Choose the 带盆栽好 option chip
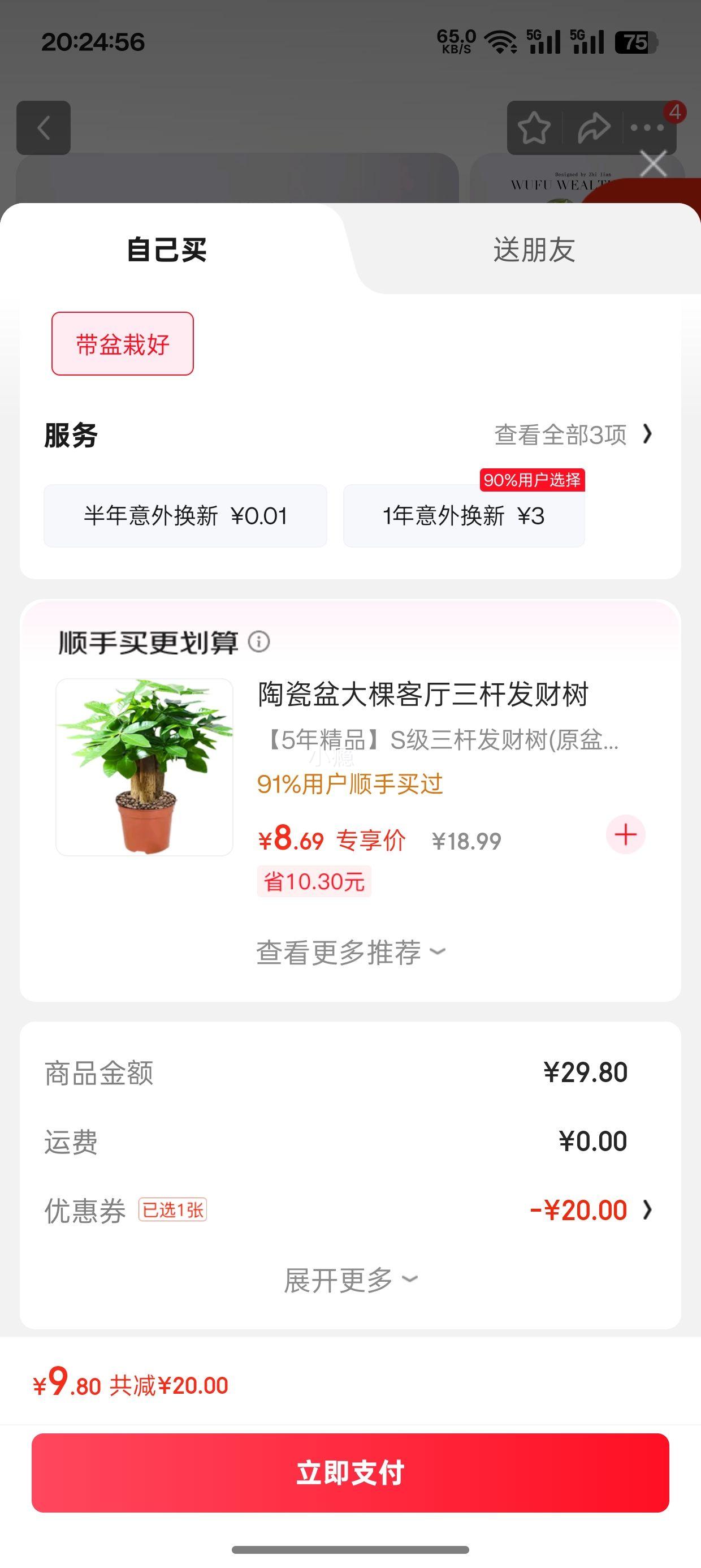Viewport: 701px width, 1568px height. [122, 344]
